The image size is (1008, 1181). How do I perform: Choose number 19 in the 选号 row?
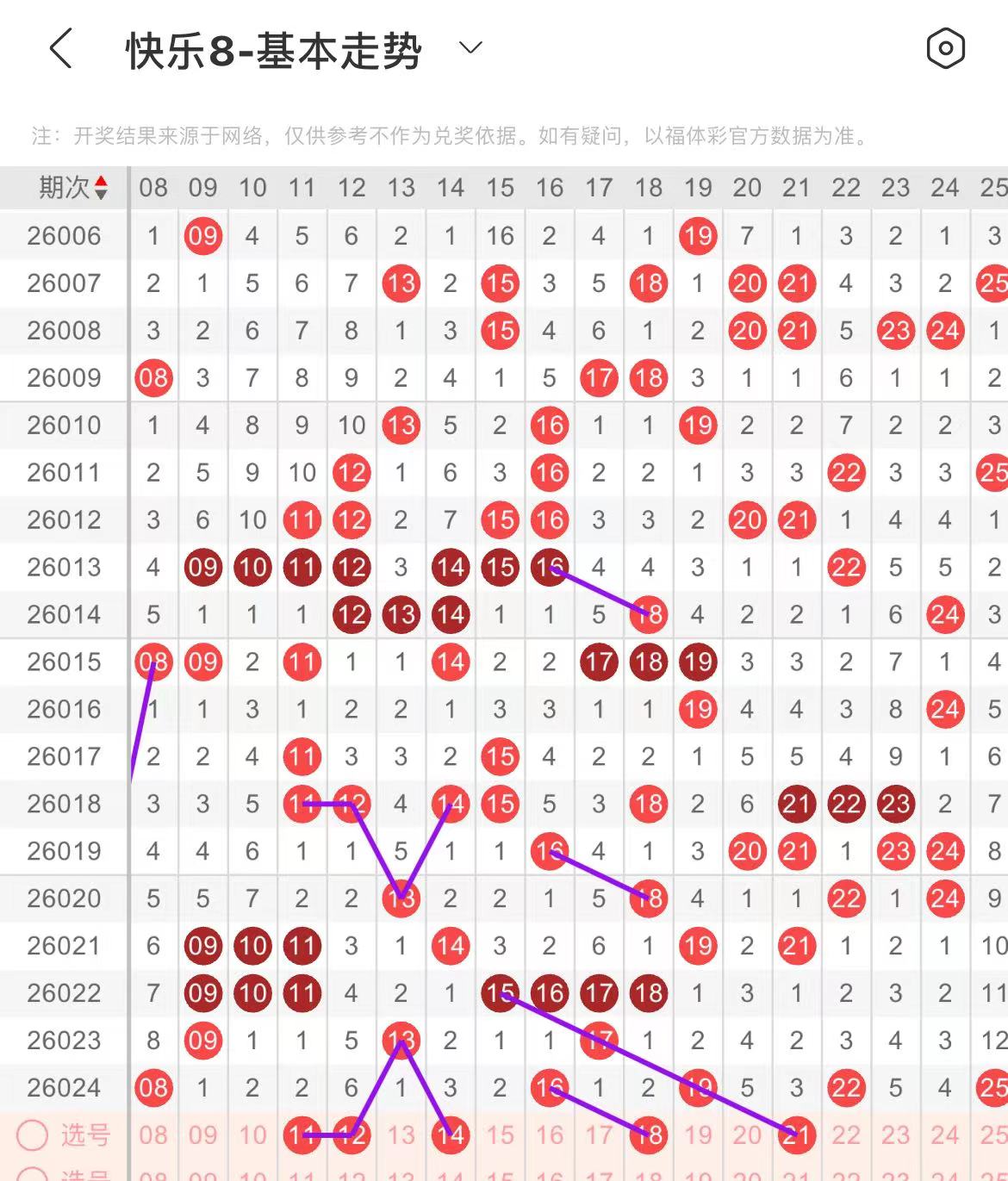[698, 1135]
